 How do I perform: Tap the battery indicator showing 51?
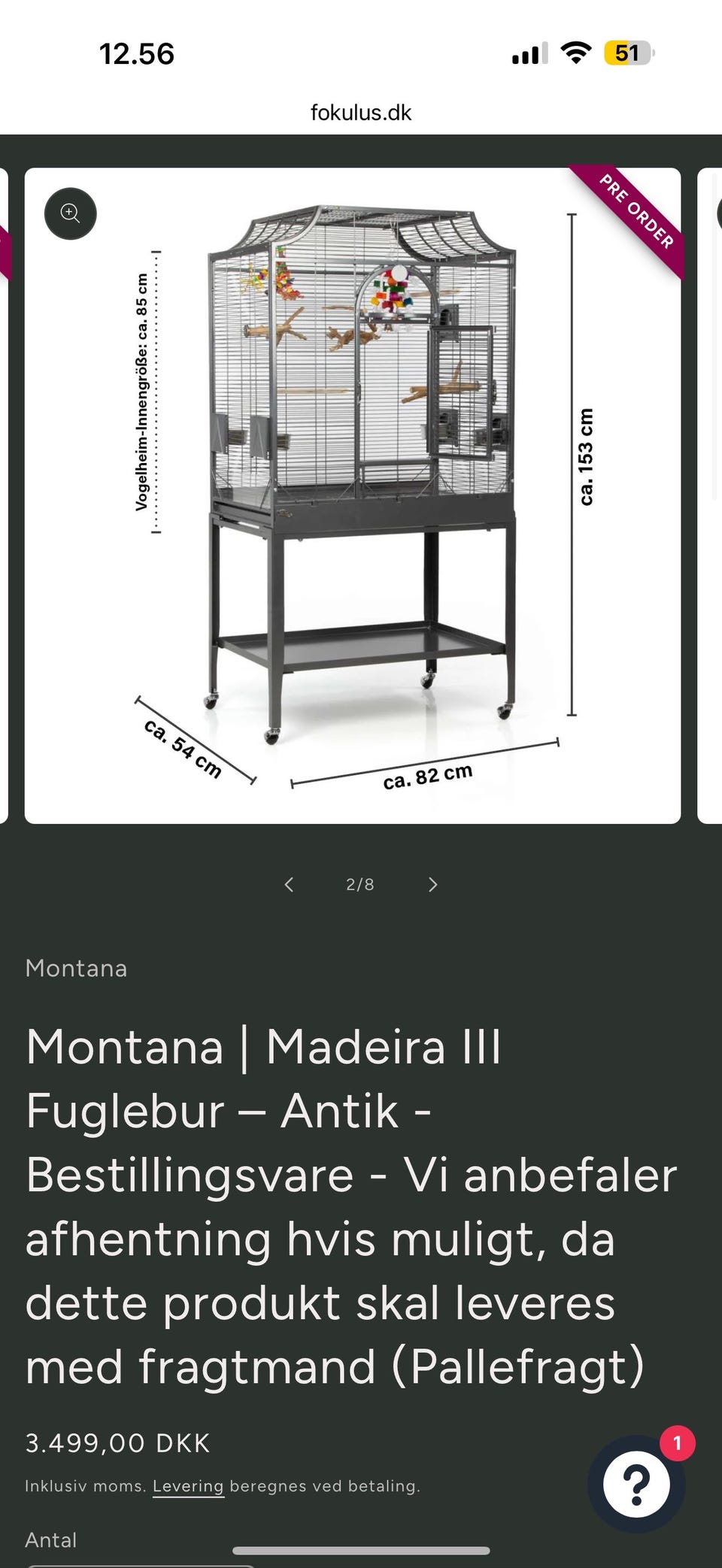[x=625, y=53]
